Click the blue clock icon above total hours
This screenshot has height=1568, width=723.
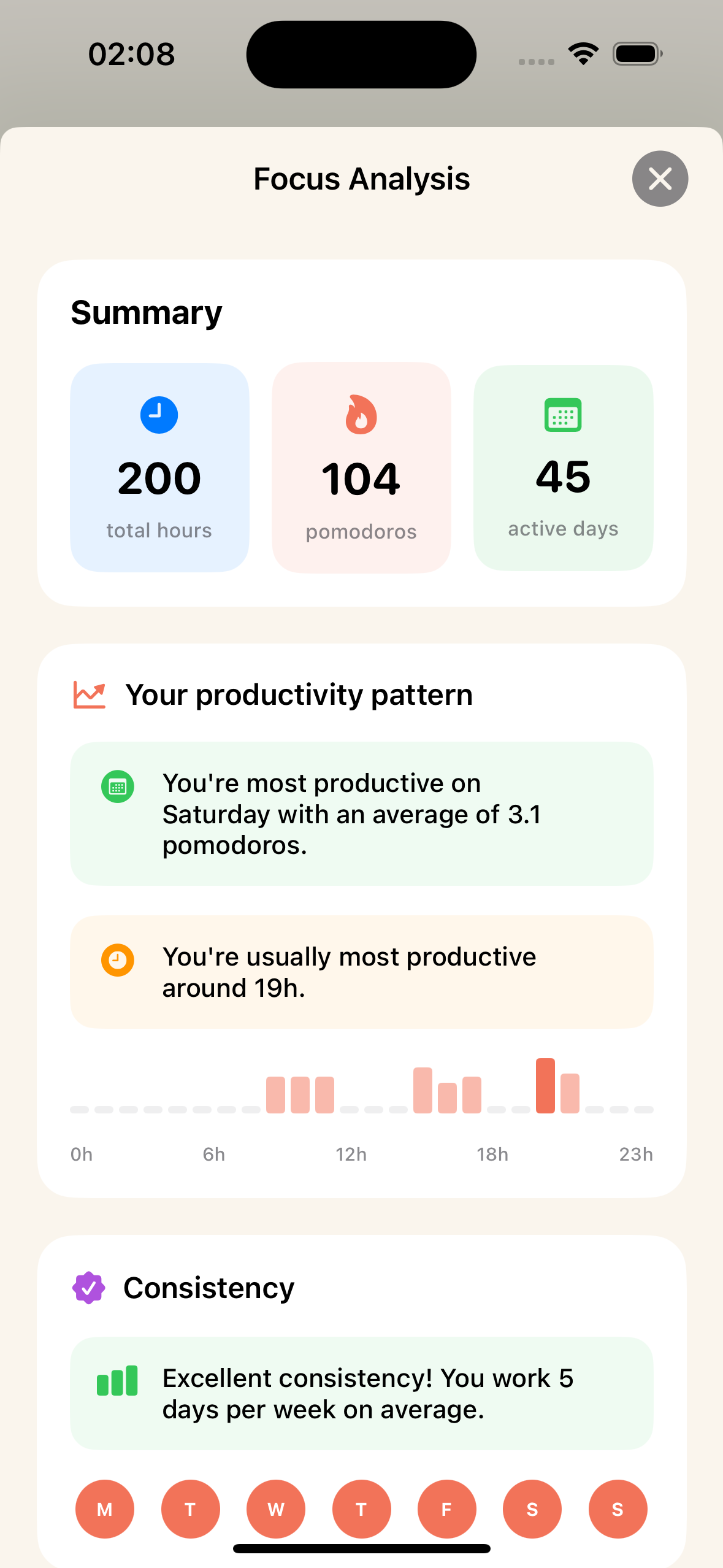pyautogui.click(x=159, y=415)
